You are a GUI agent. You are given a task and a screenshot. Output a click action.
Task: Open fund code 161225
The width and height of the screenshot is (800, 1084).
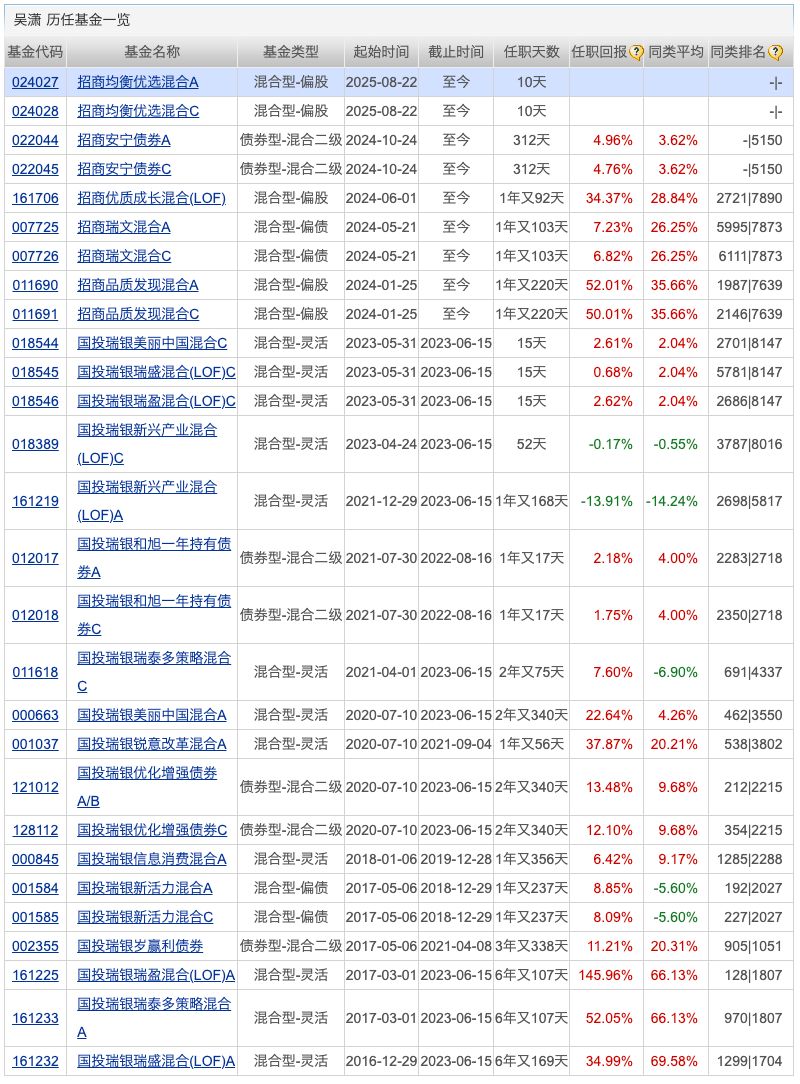coord(35,975)
